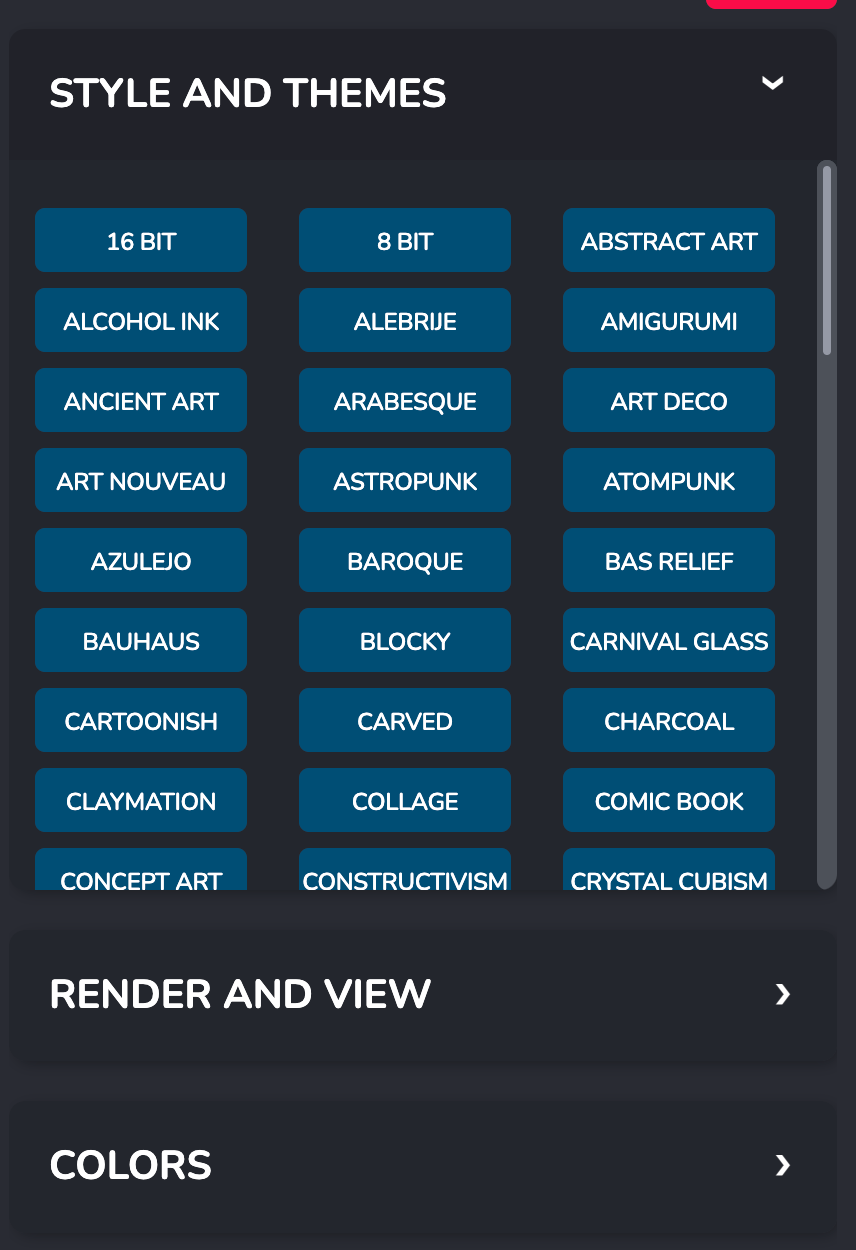
Task: Expand the Colors section
Action: point(782,1165)
